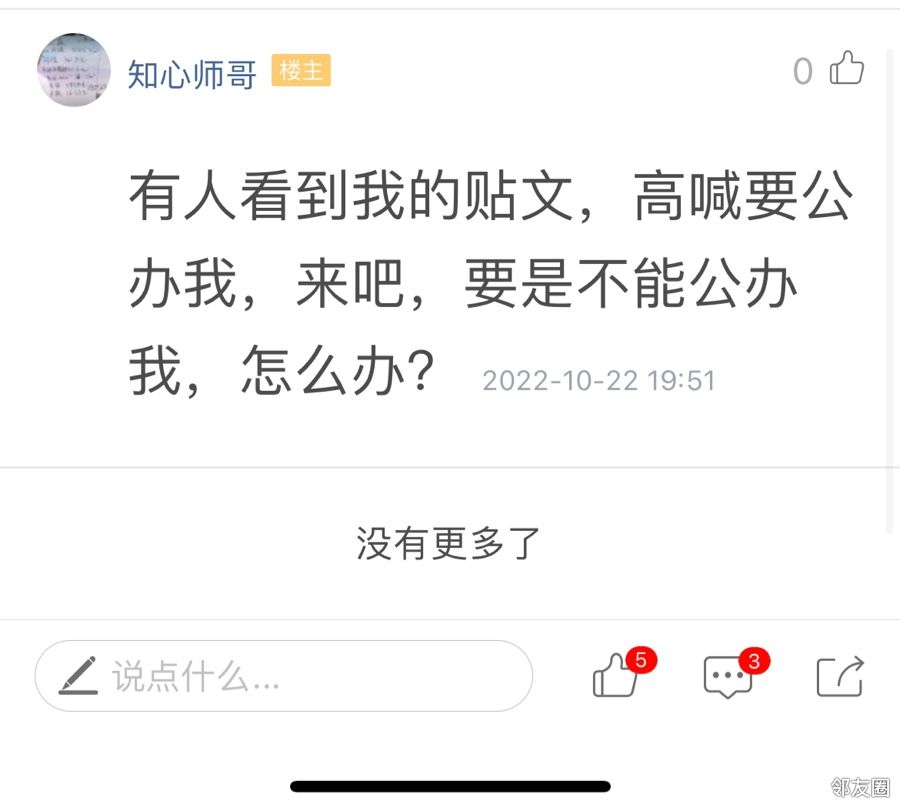This screenshot has width=900, height=811.
Task: Like the post in bottom toolbar
Action: pyautogui.click(x=616, y=676)
